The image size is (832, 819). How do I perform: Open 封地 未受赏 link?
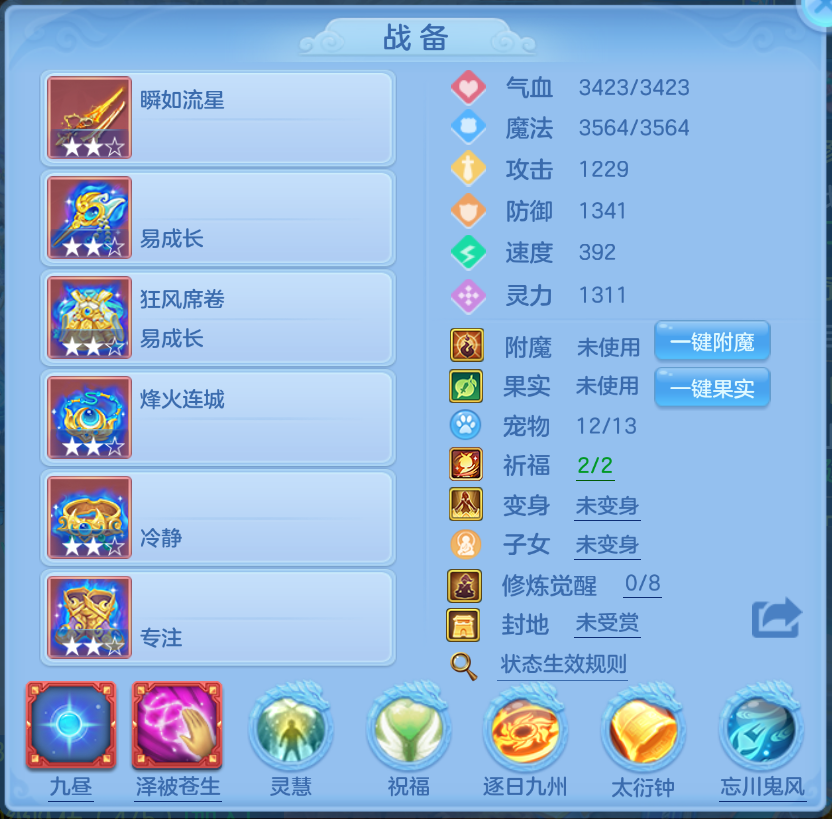click(x=607, y=625)
